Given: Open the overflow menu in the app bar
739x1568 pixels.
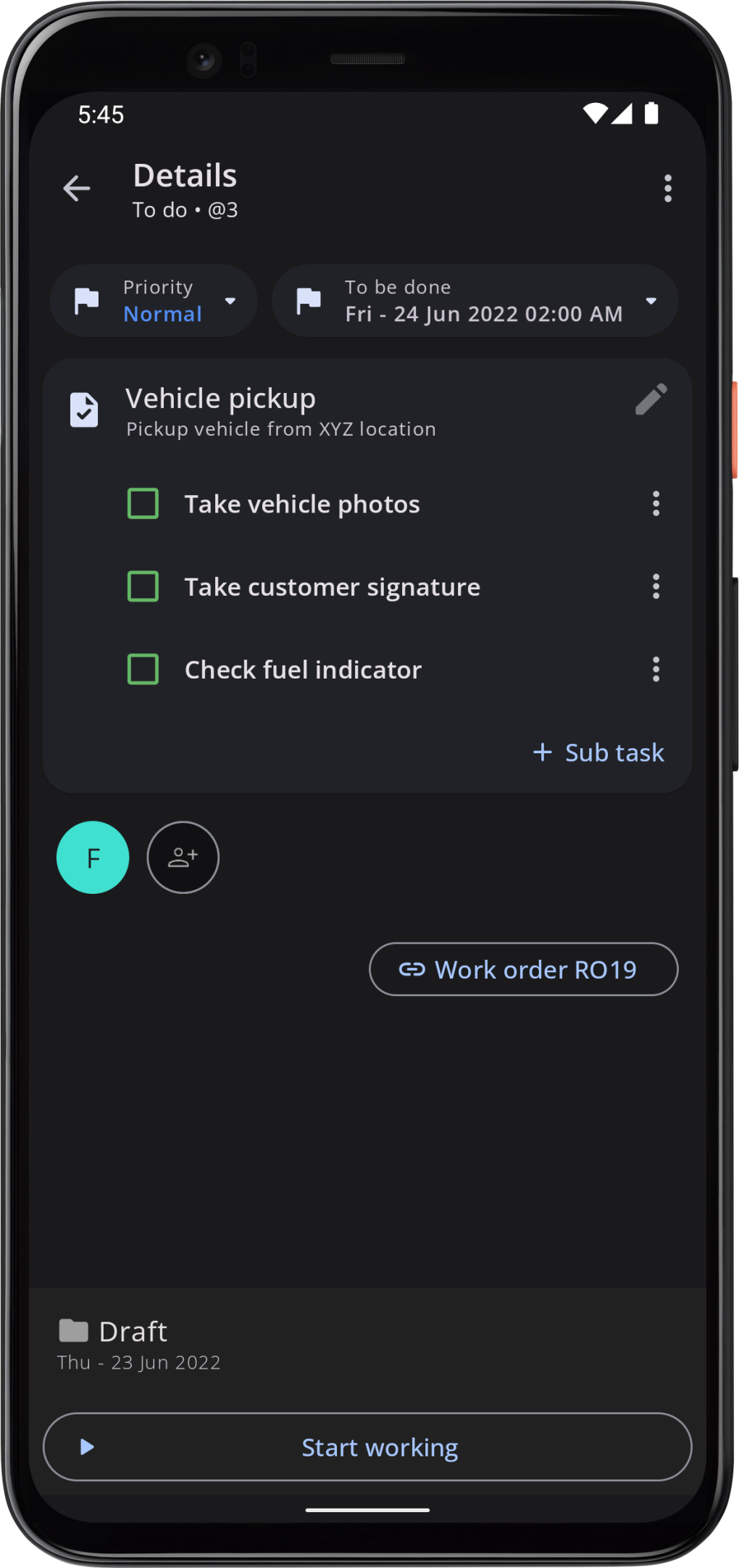Looking at the screenshot, I should pyautogui.click(x=667, y=188).
